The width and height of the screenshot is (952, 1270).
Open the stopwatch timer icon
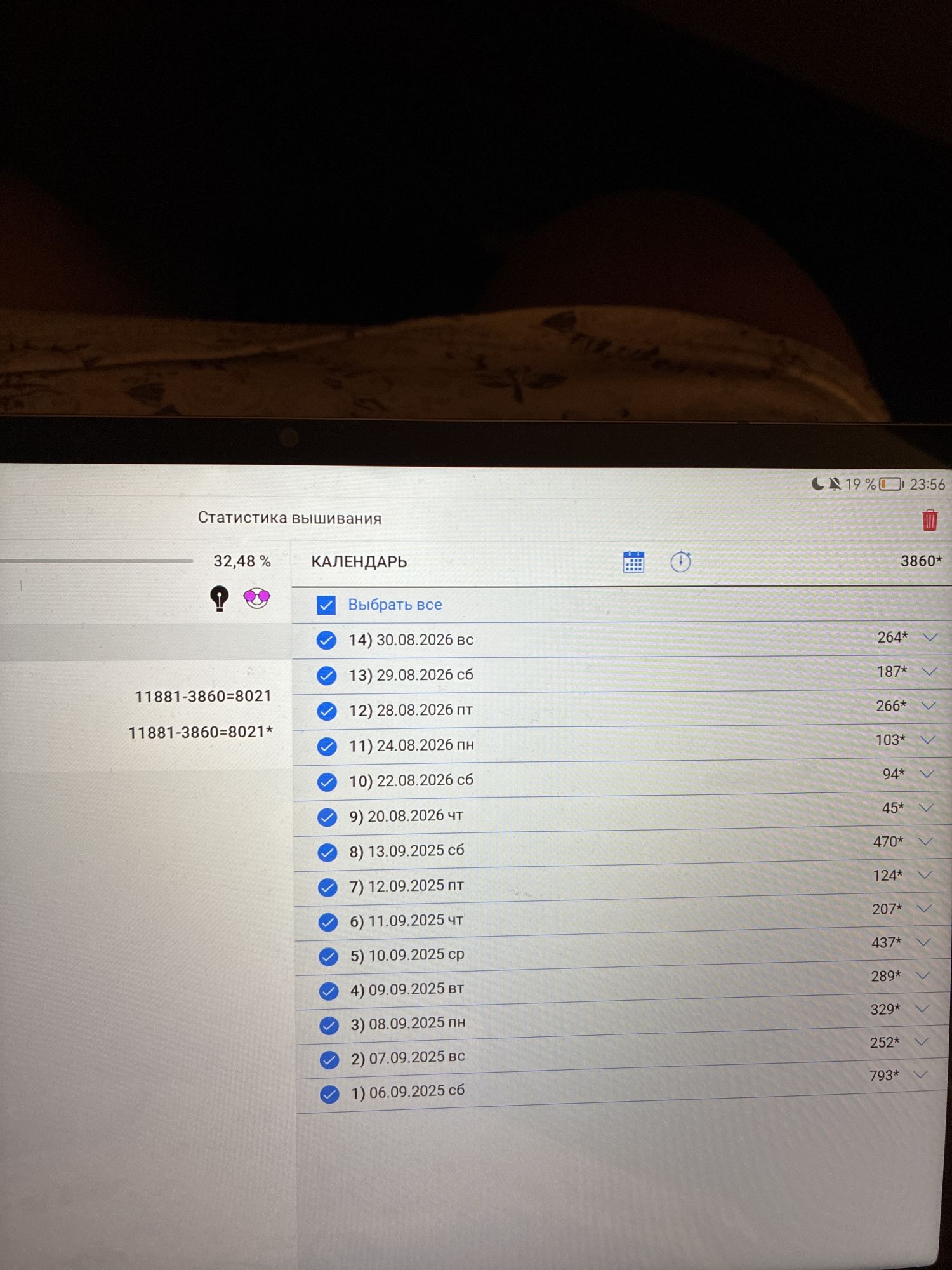(680, 561)
